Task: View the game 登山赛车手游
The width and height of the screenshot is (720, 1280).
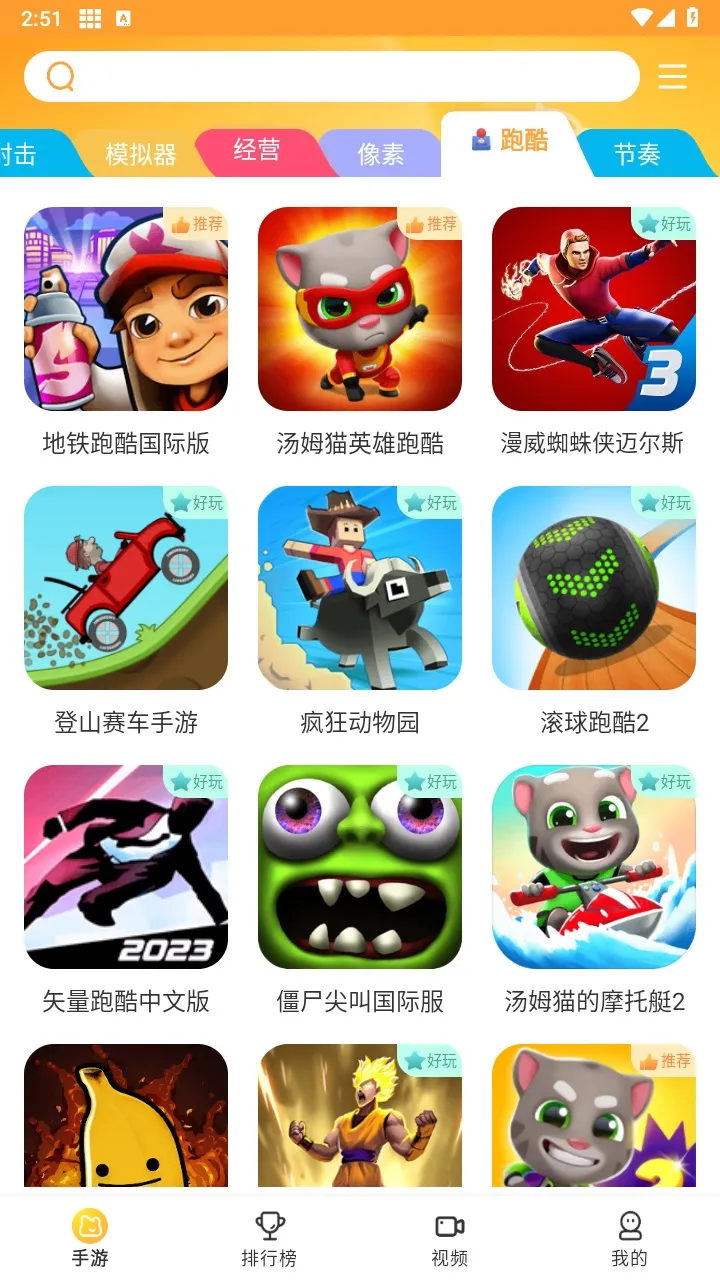Action: (x=126, y=588)
